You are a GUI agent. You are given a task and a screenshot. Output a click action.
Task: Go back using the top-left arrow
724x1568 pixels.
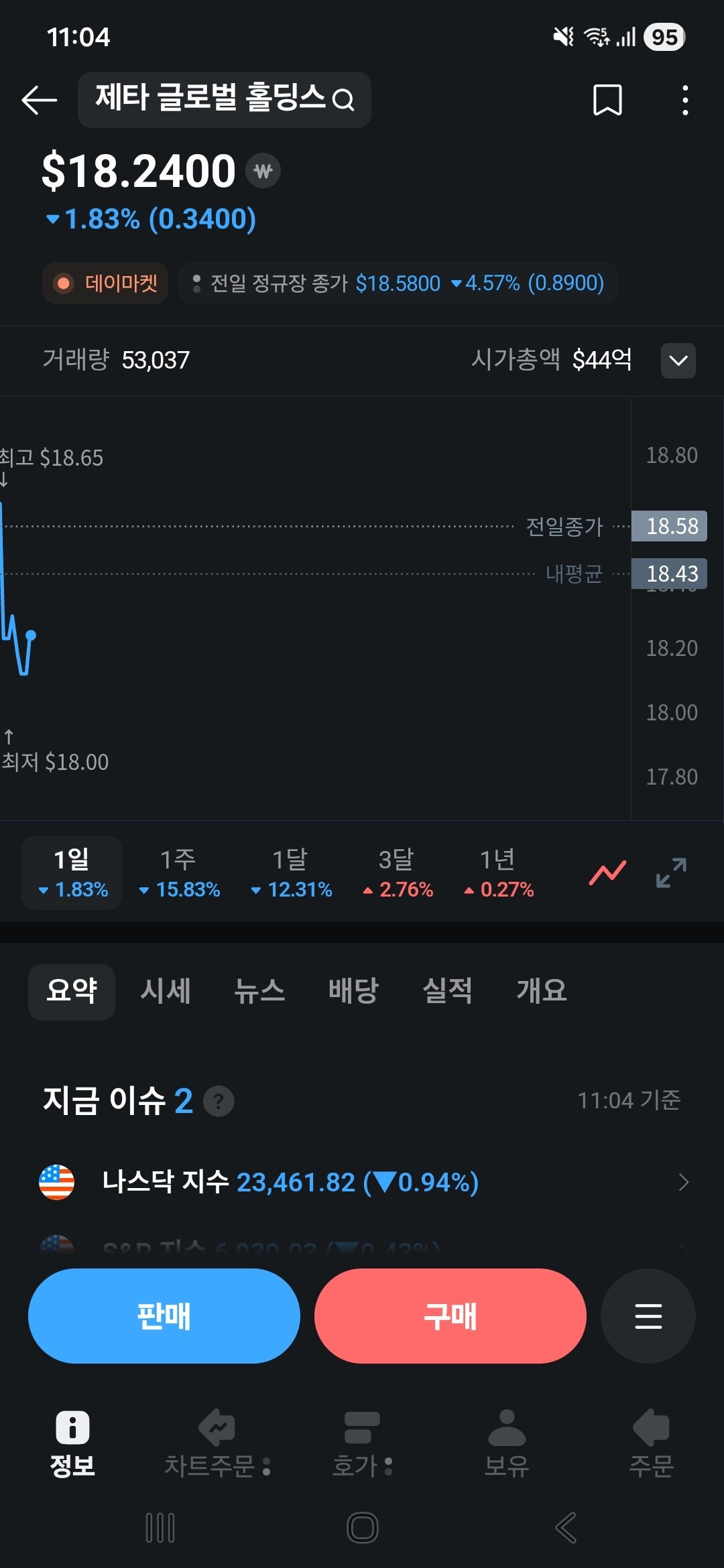pyautogui.click(x=39, y=101)
